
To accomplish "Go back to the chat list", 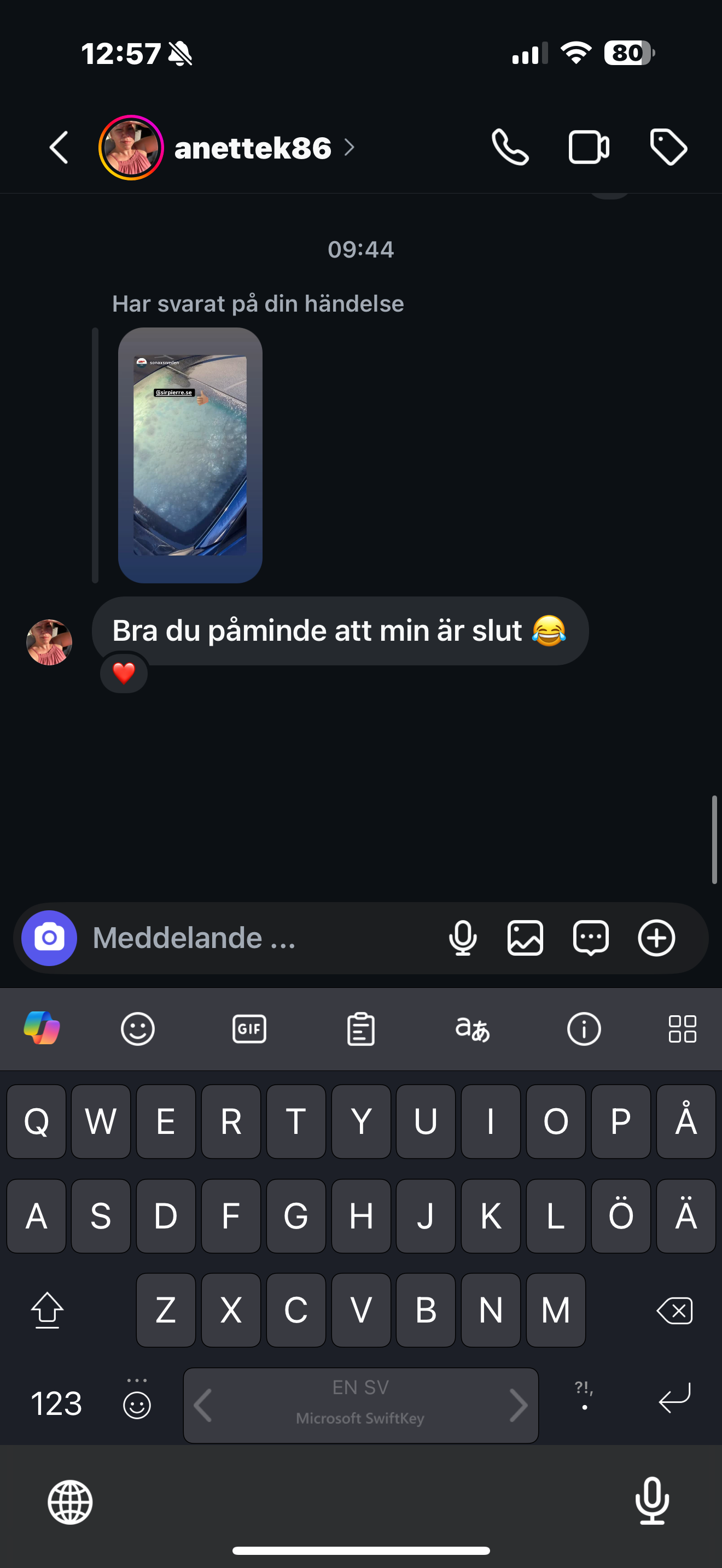I will 59,147.
